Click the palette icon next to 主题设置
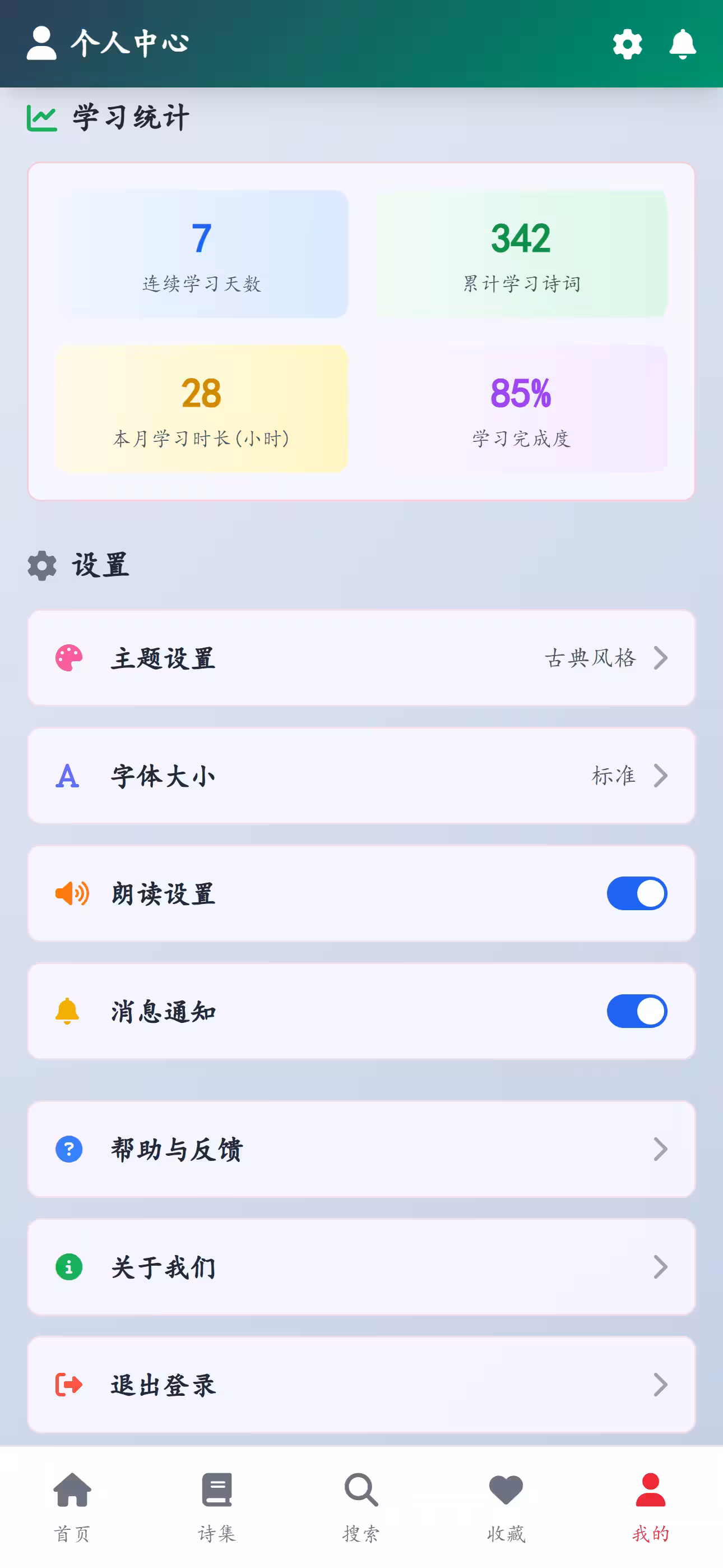 point(69,658)
